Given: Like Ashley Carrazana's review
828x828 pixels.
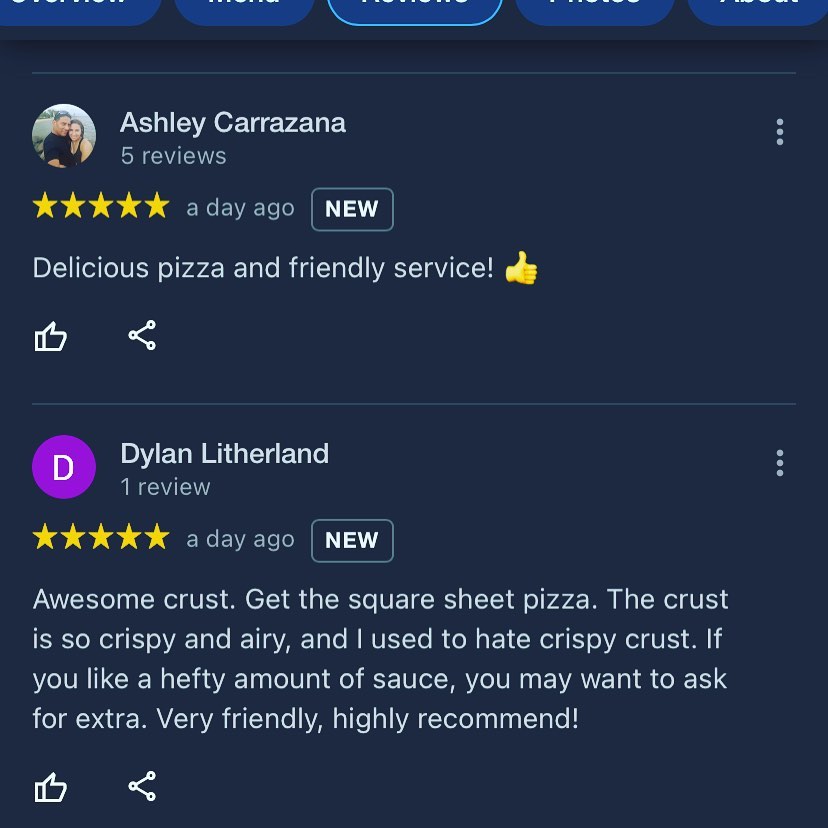Looking at the screenshot, I should 51,336.
